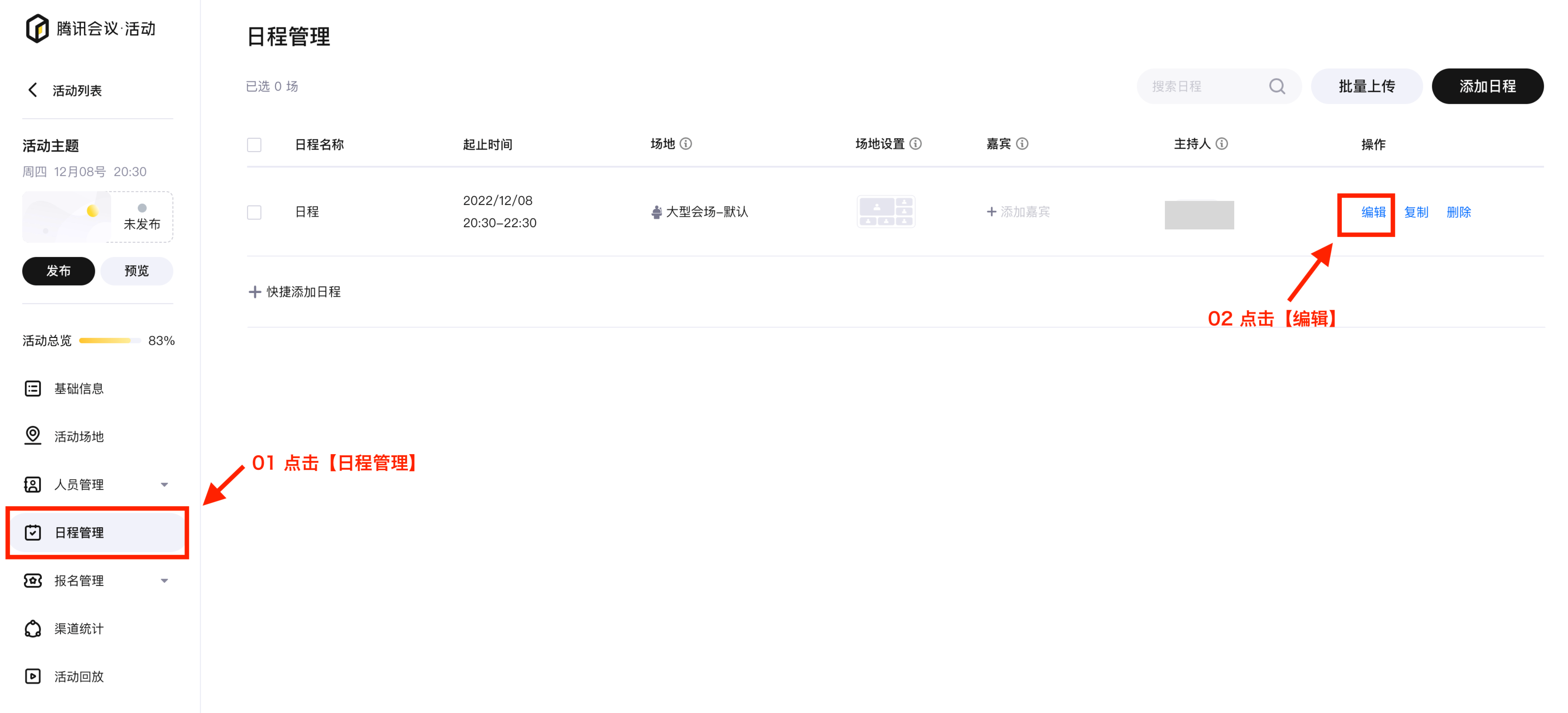Tap 批量上传 button
The height and width of the screenshot is (713, 1568).
1366,87
